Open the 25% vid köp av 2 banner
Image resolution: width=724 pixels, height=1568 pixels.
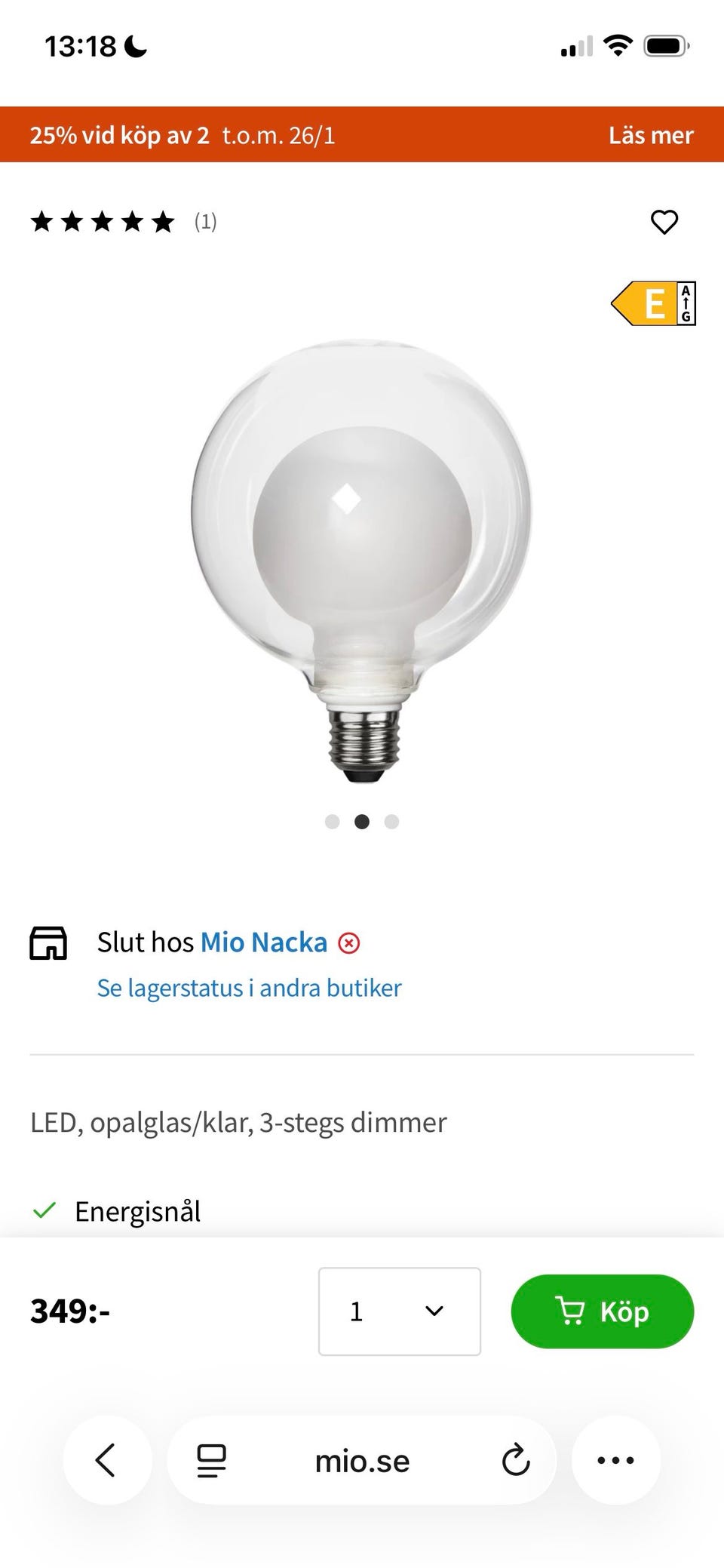[x=183, y=135]
